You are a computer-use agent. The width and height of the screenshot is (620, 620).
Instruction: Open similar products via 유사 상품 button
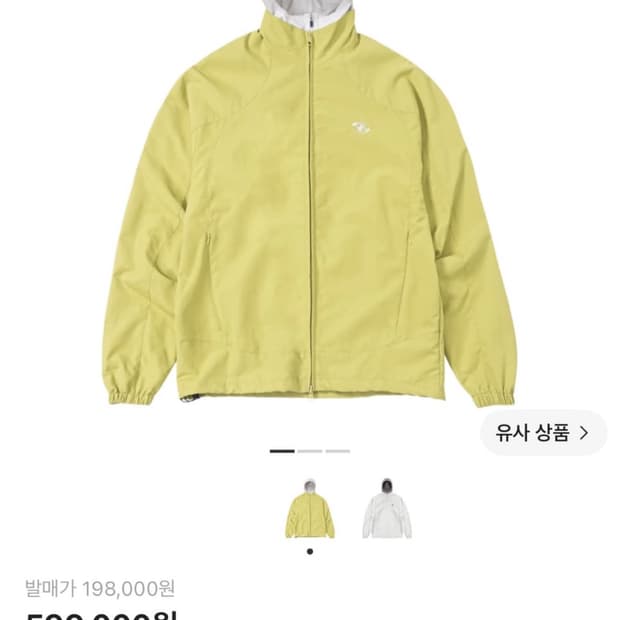coord(543,433)
